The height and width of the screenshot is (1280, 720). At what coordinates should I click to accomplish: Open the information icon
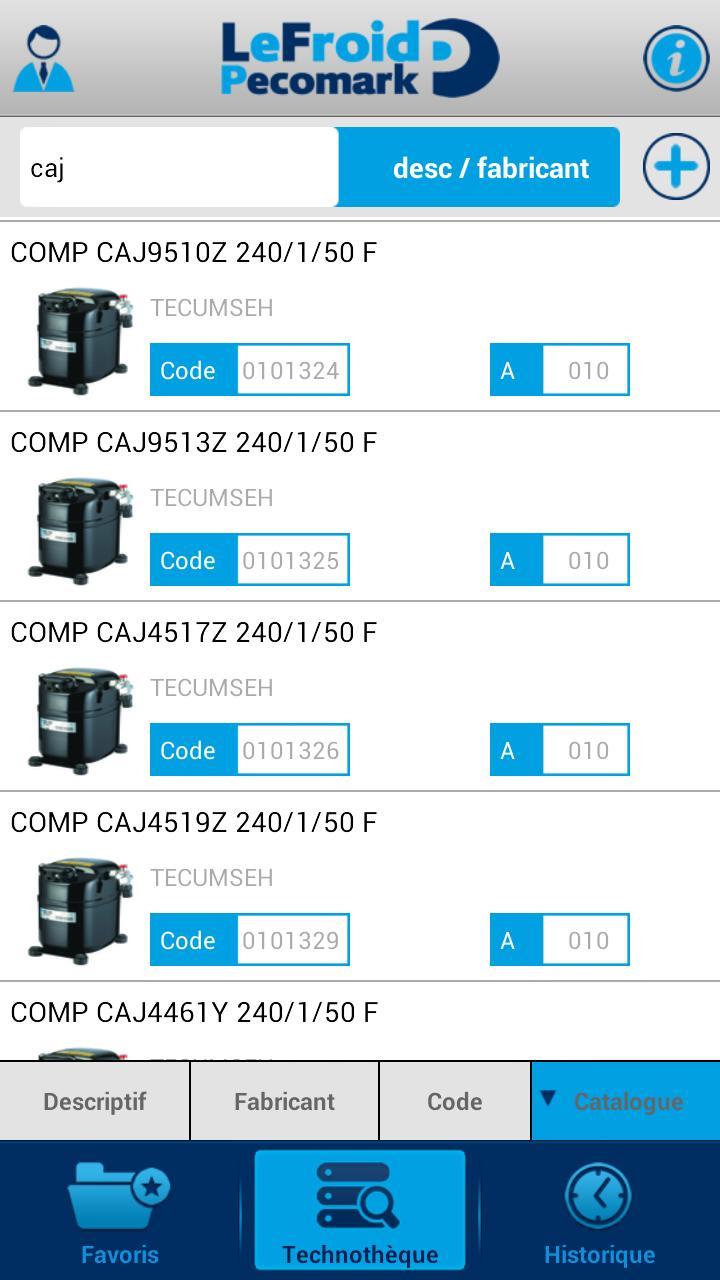coord(676,58)
